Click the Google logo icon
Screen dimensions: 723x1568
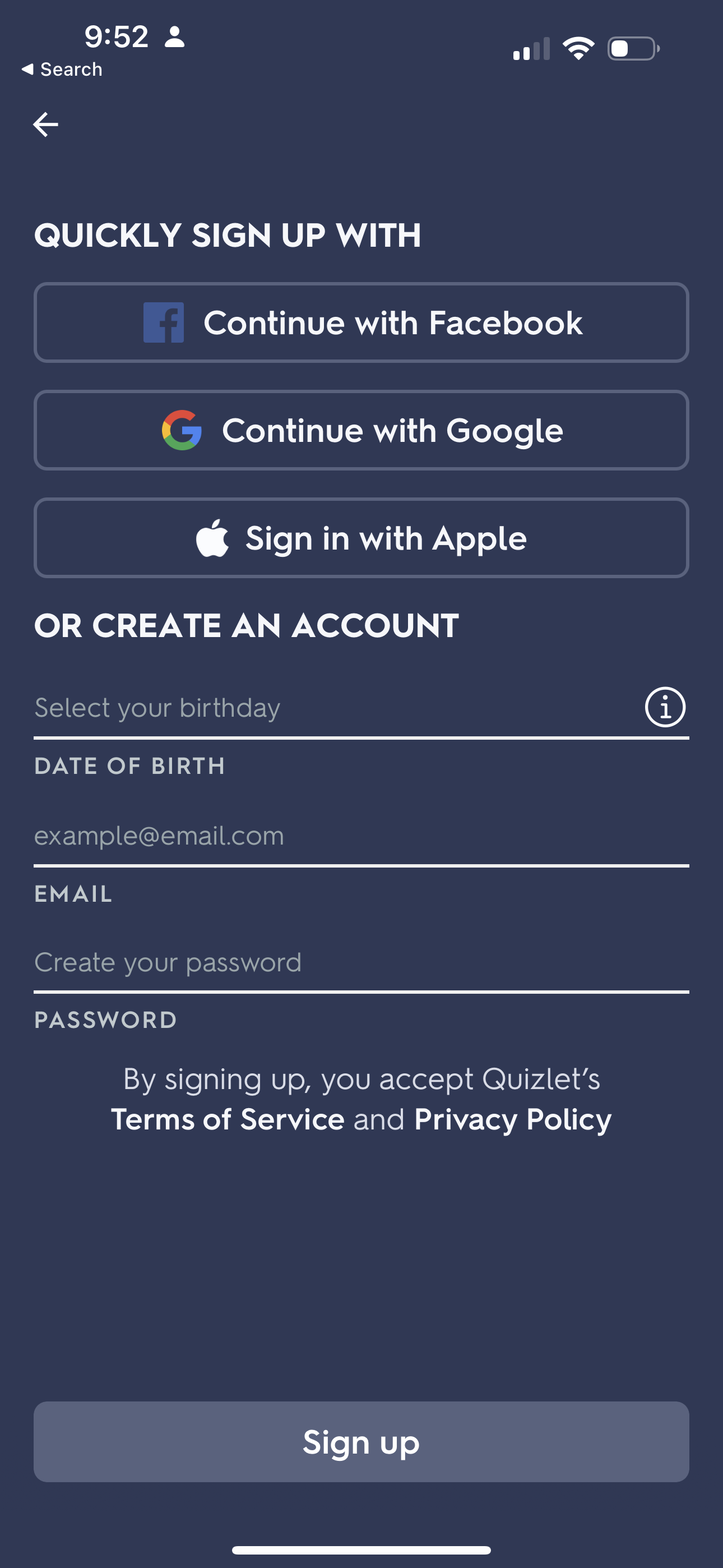pos(182,430)
